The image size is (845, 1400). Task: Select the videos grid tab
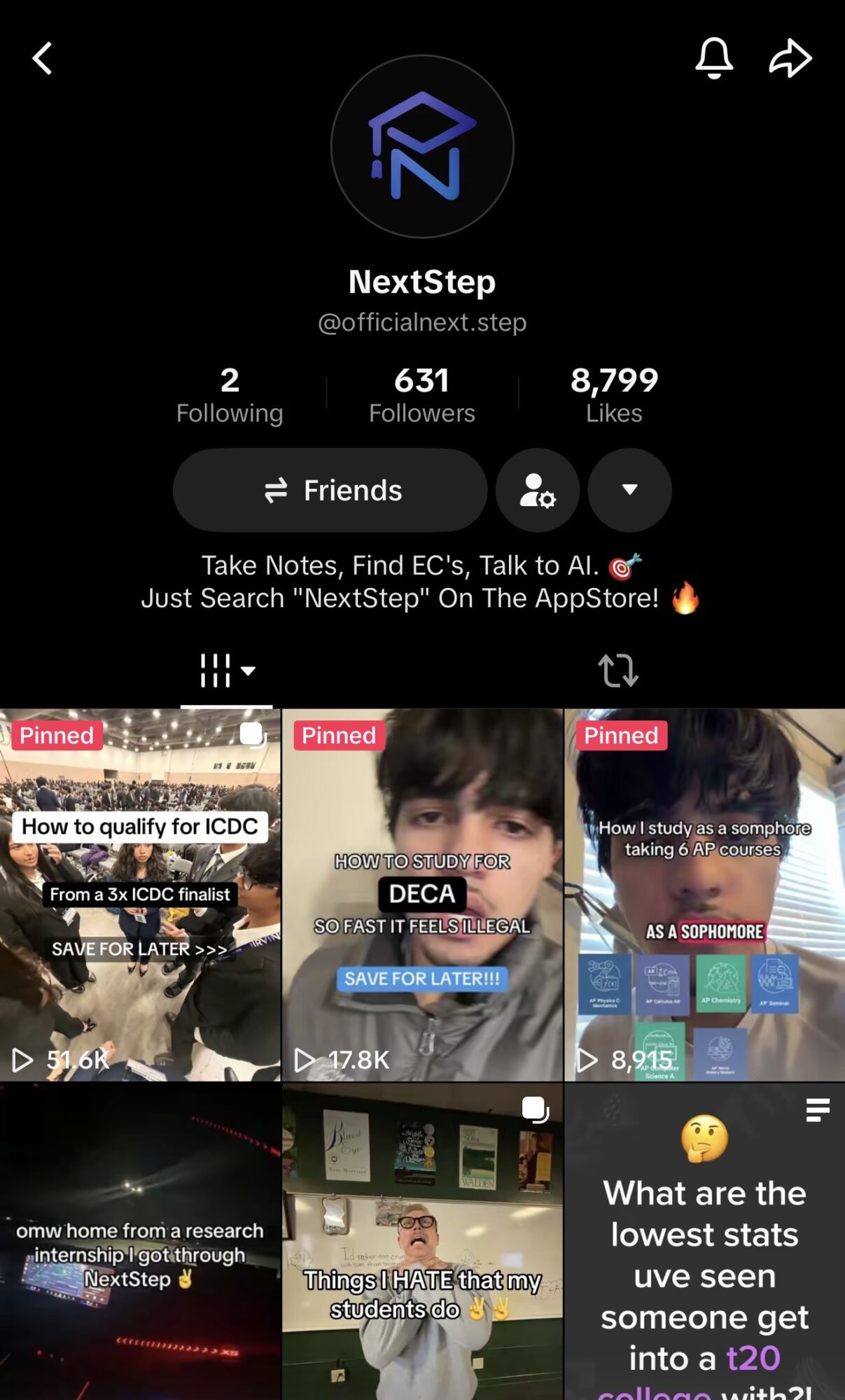(x=226, y=671)
